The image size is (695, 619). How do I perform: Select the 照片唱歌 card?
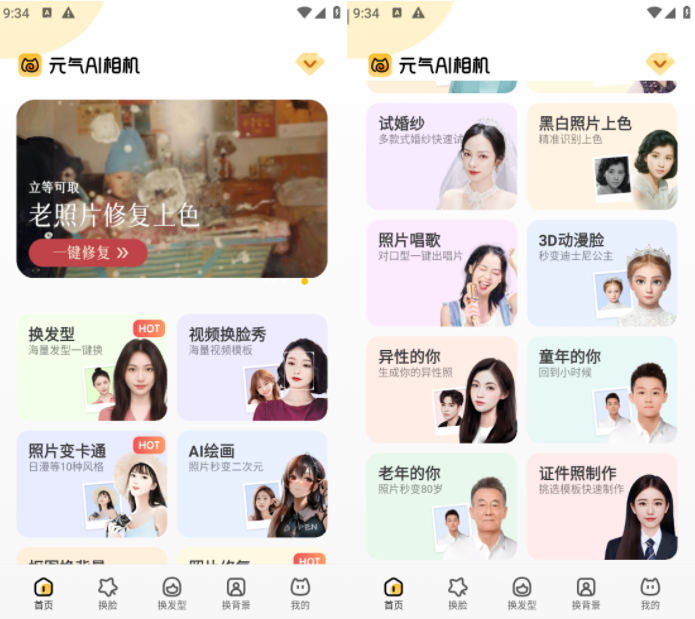[441, 273]
